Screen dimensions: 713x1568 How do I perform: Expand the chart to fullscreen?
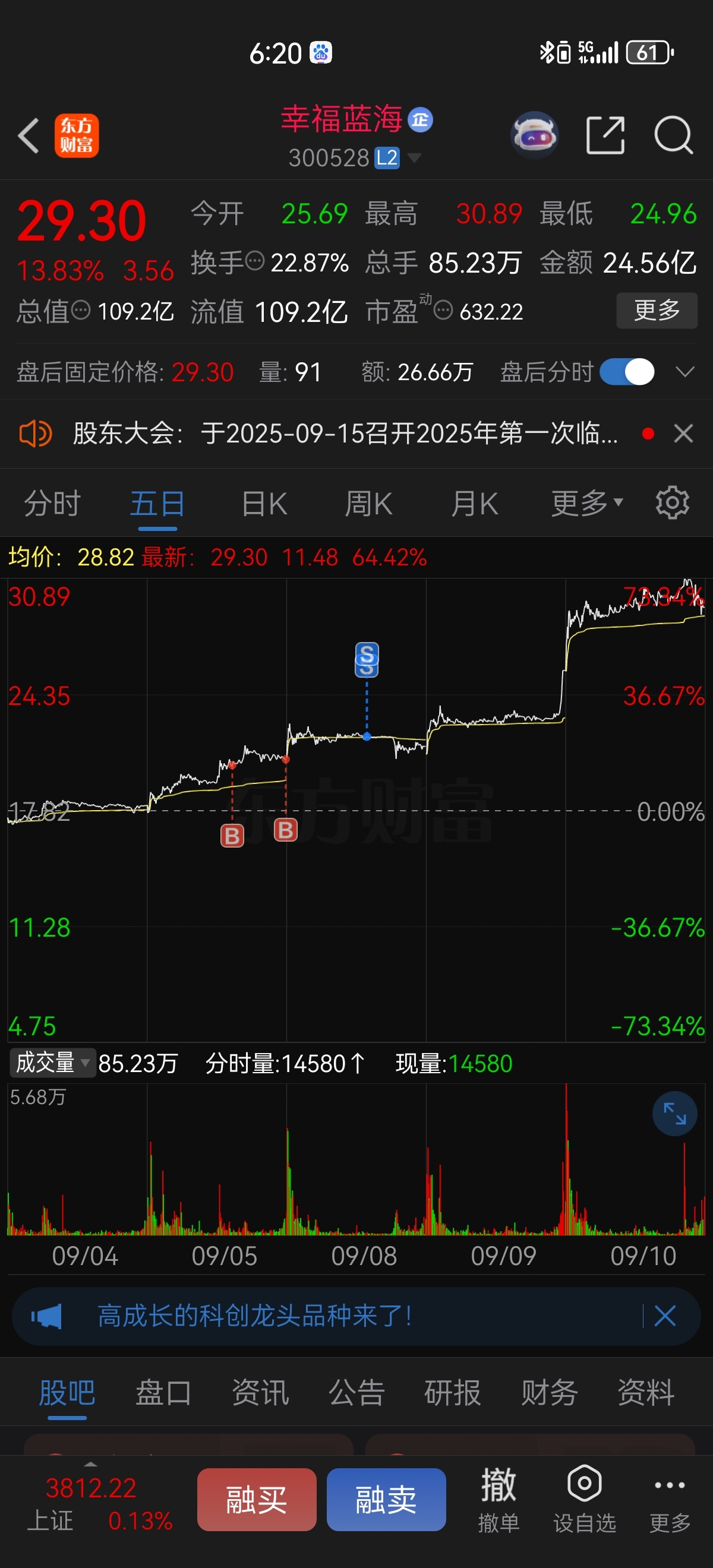(x=674, y=1114)
